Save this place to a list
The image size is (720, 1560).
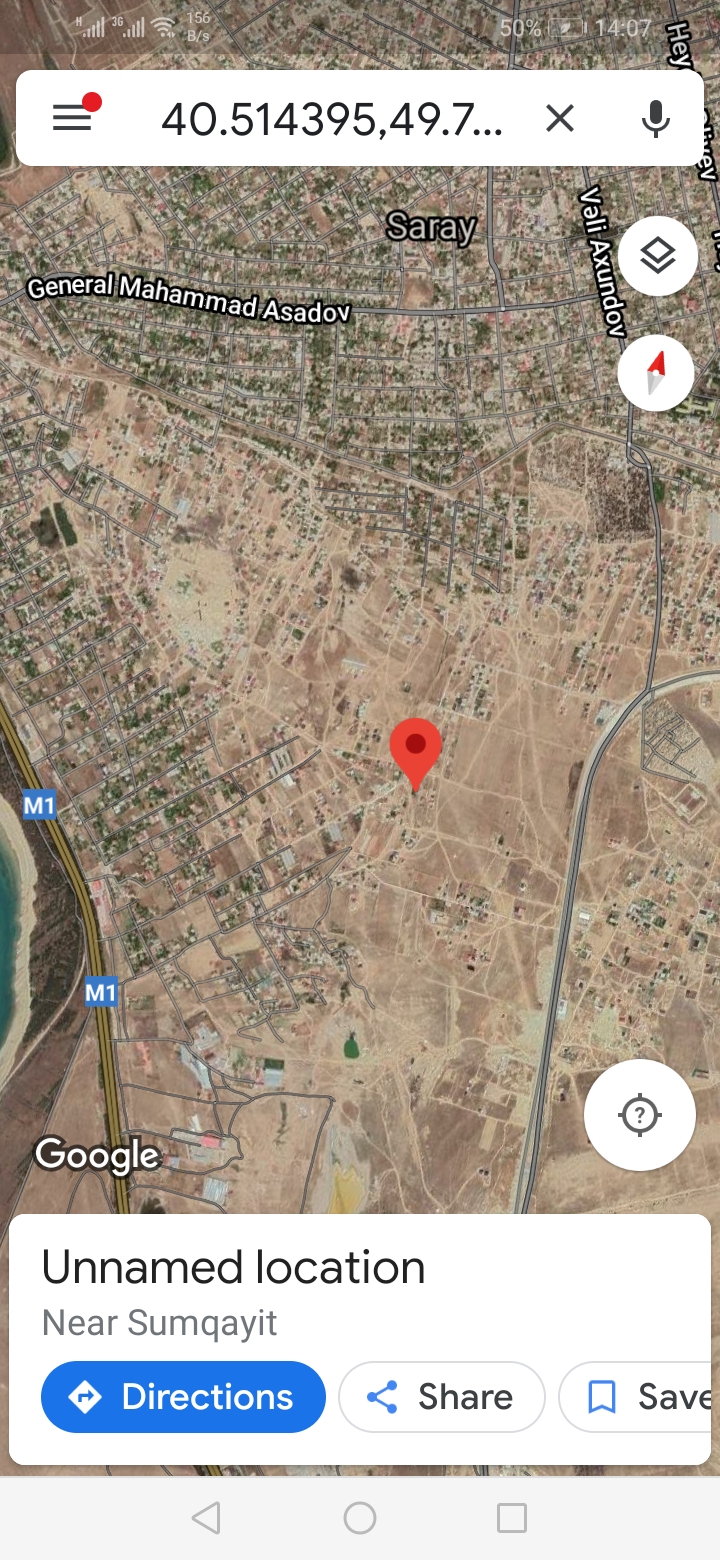tap(639, 1397)
